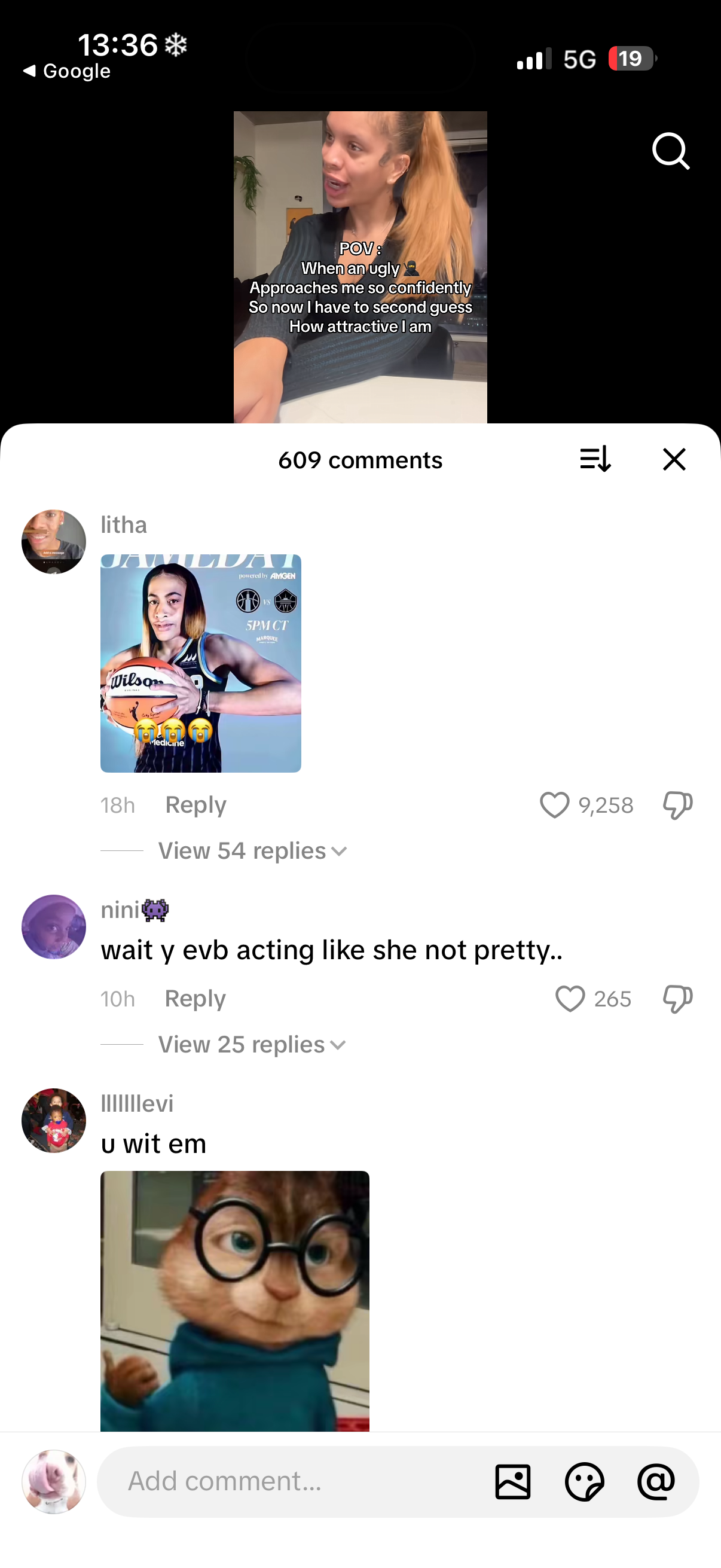Like nini's comment
Image resolution: width=721 pixels, height=1568 pixels.
coord(570,999)
